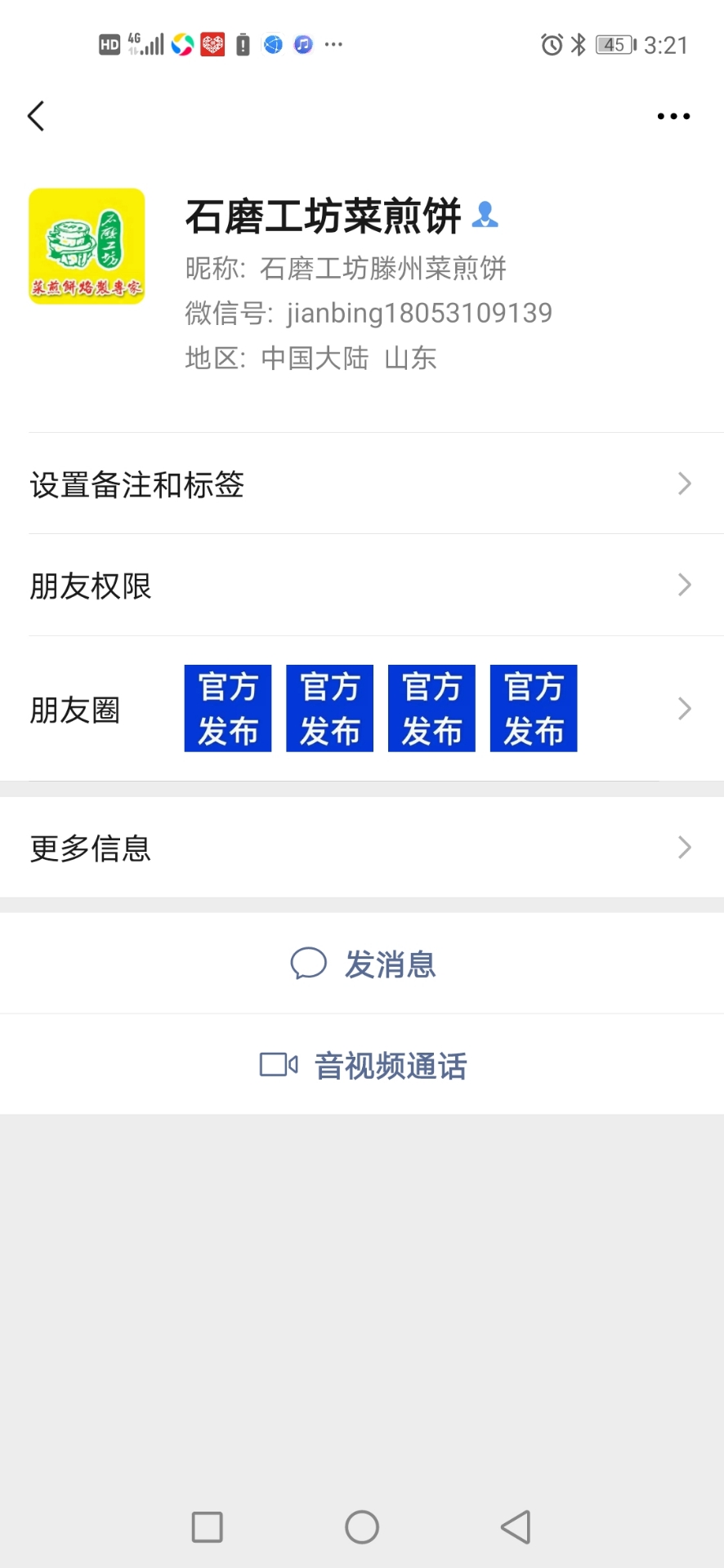Expand 更多信息 row

pos(362,849)
